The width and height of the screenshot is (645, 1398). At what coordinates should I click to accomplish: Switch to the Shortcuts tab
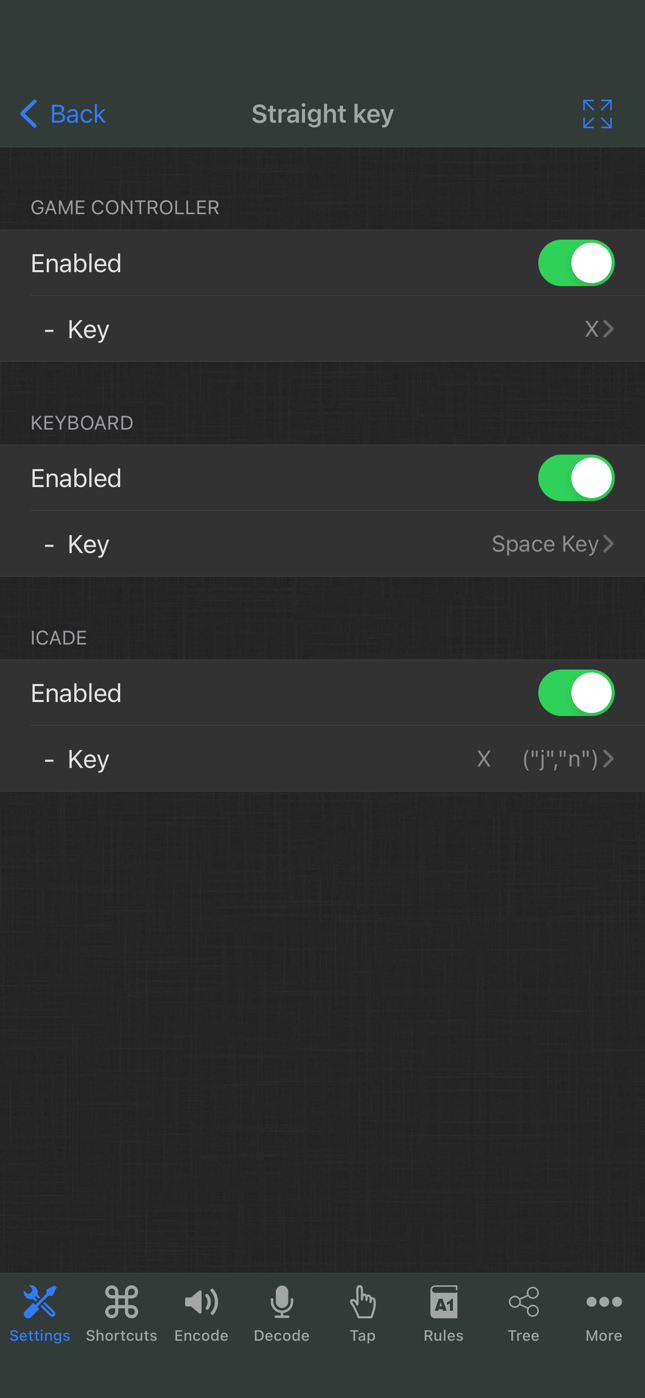coord(121,1314)
